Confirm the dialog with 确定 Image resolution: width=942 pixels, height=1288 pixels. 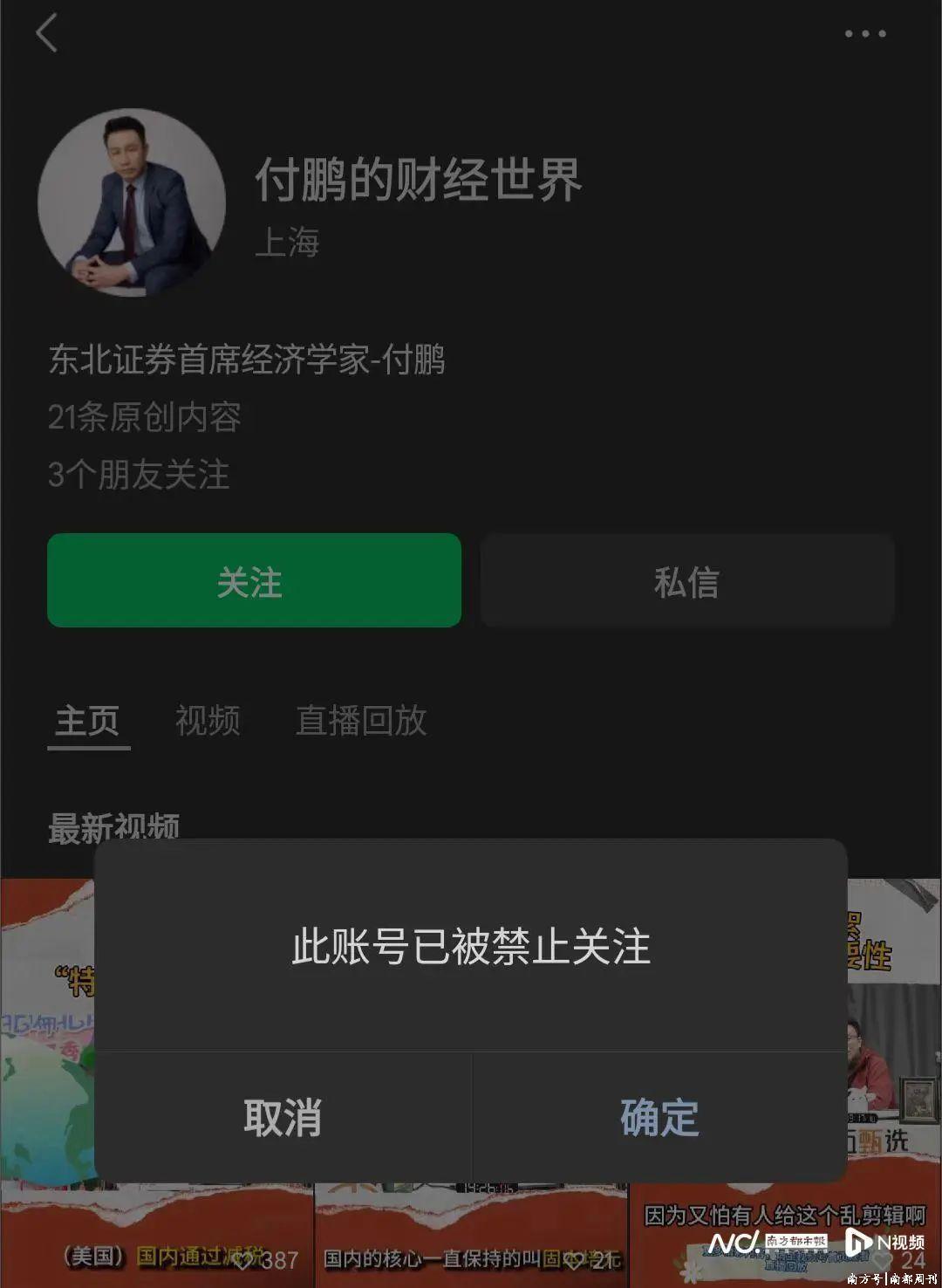[x=659, y=1117]
